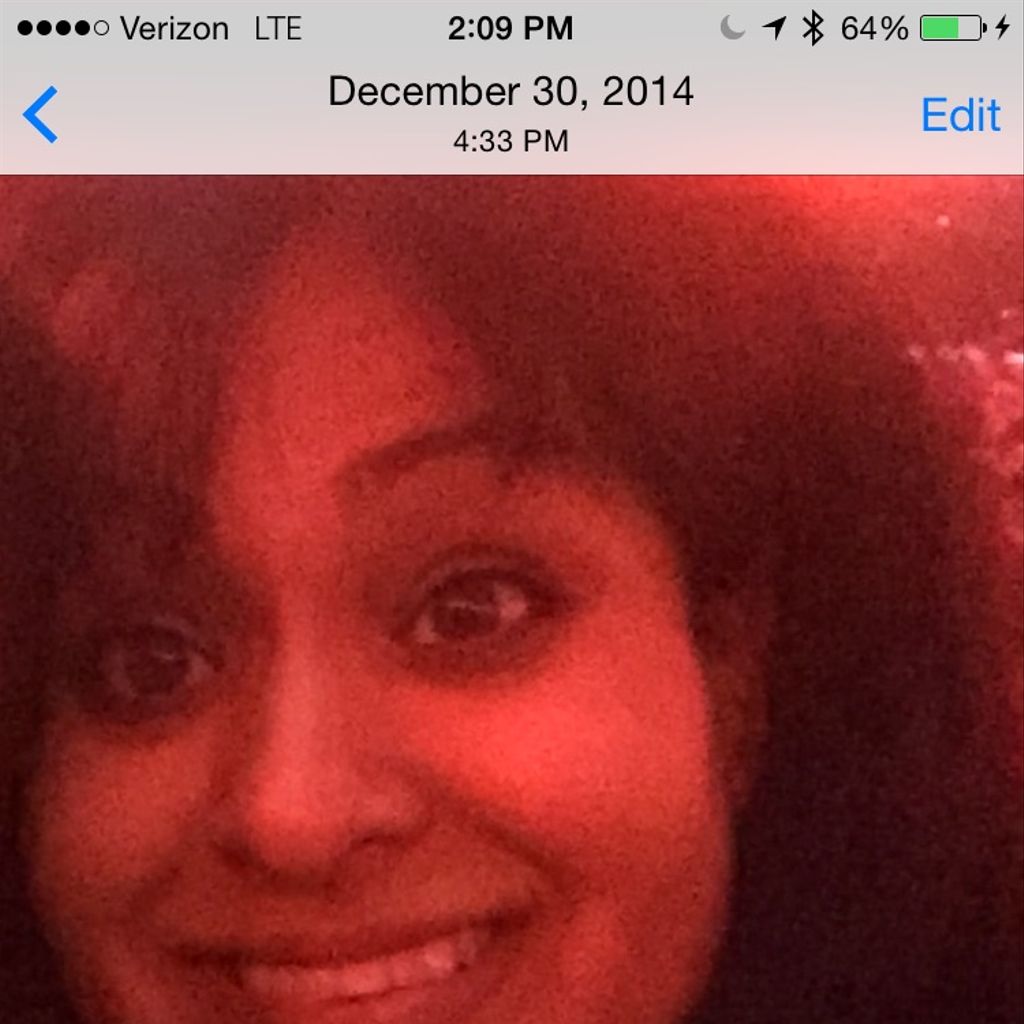
Task: Tap the photo to toggle full-screen view
Action: click(x=512, y=600)
